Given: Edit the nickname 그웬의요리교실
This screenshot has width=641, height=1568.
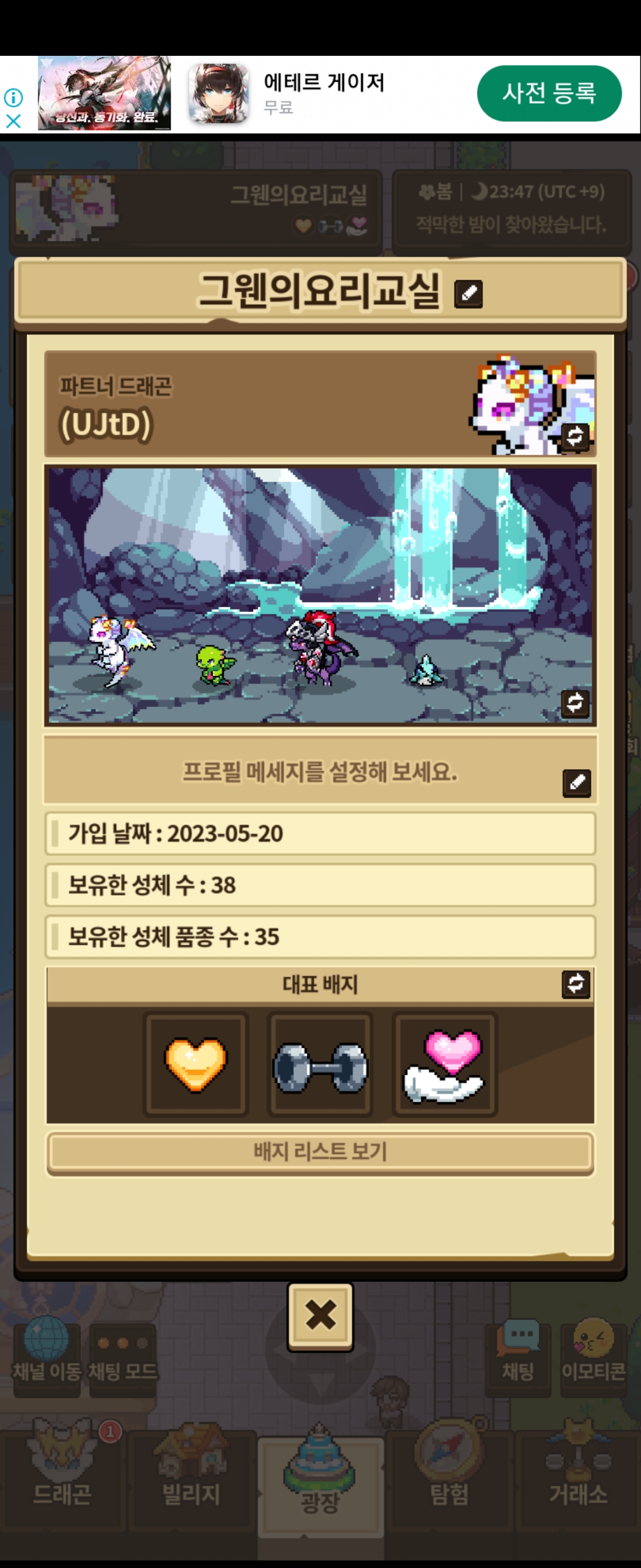Looking at the screenshot, I should (x=468, y=293).
